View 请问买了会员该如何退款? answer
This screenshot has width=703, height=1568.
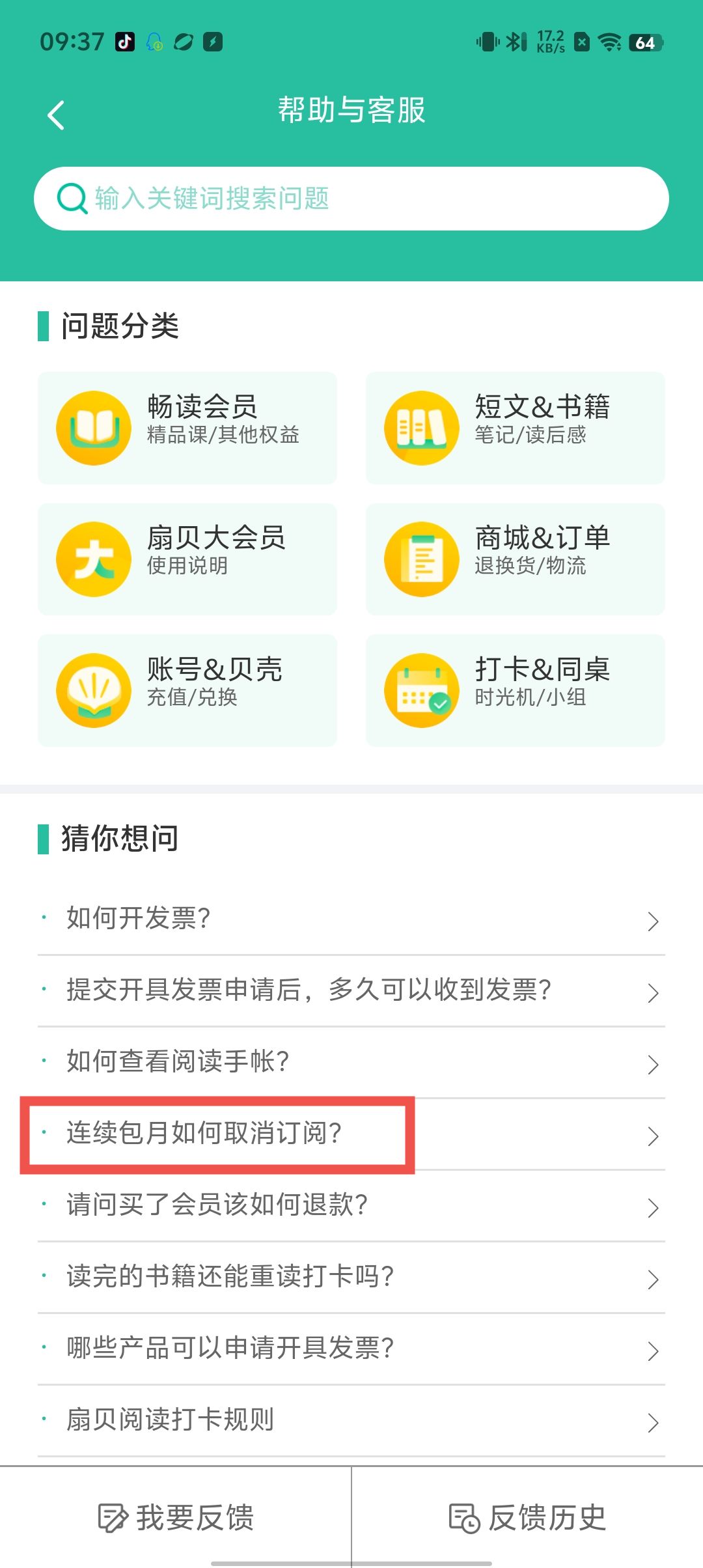point(351,1205)
